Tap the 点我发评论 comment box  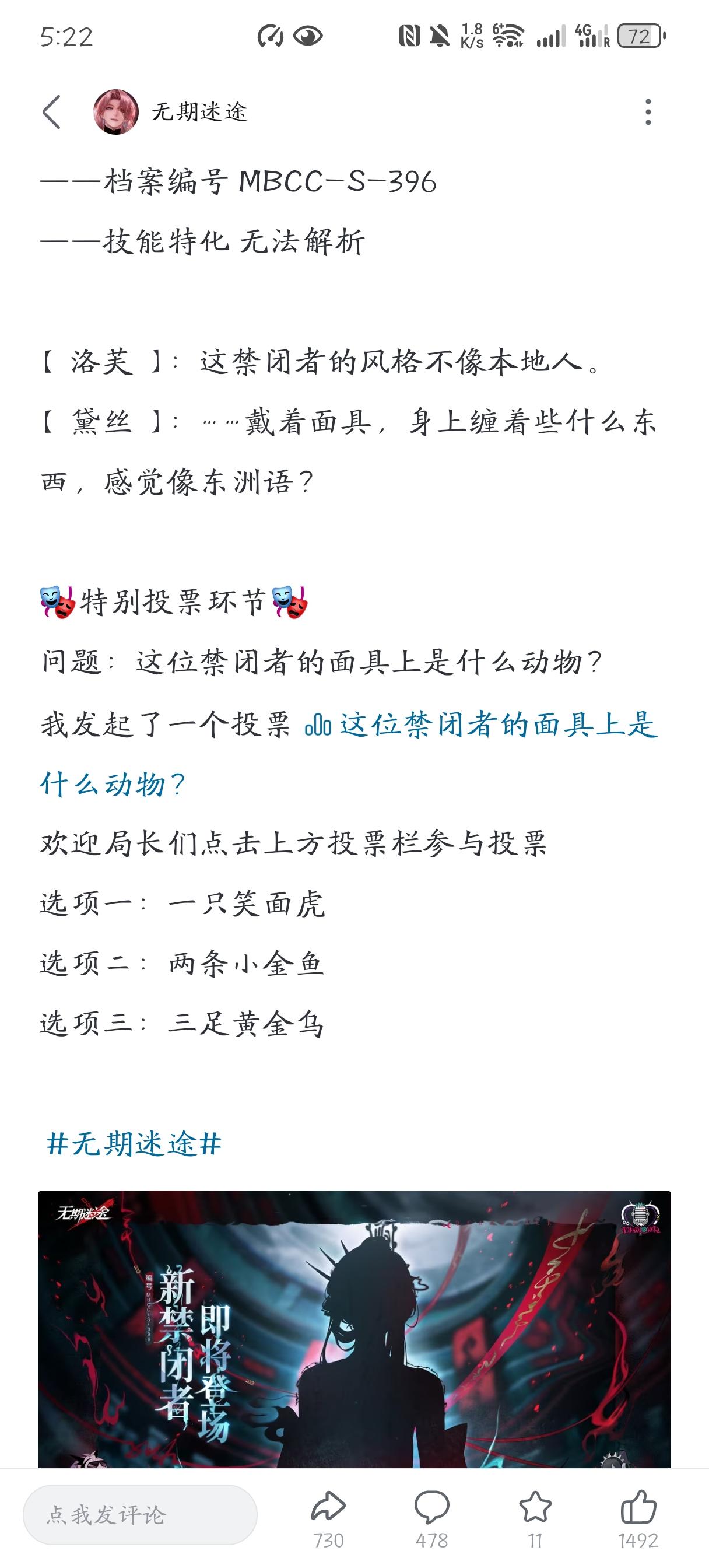(140, 1514)
